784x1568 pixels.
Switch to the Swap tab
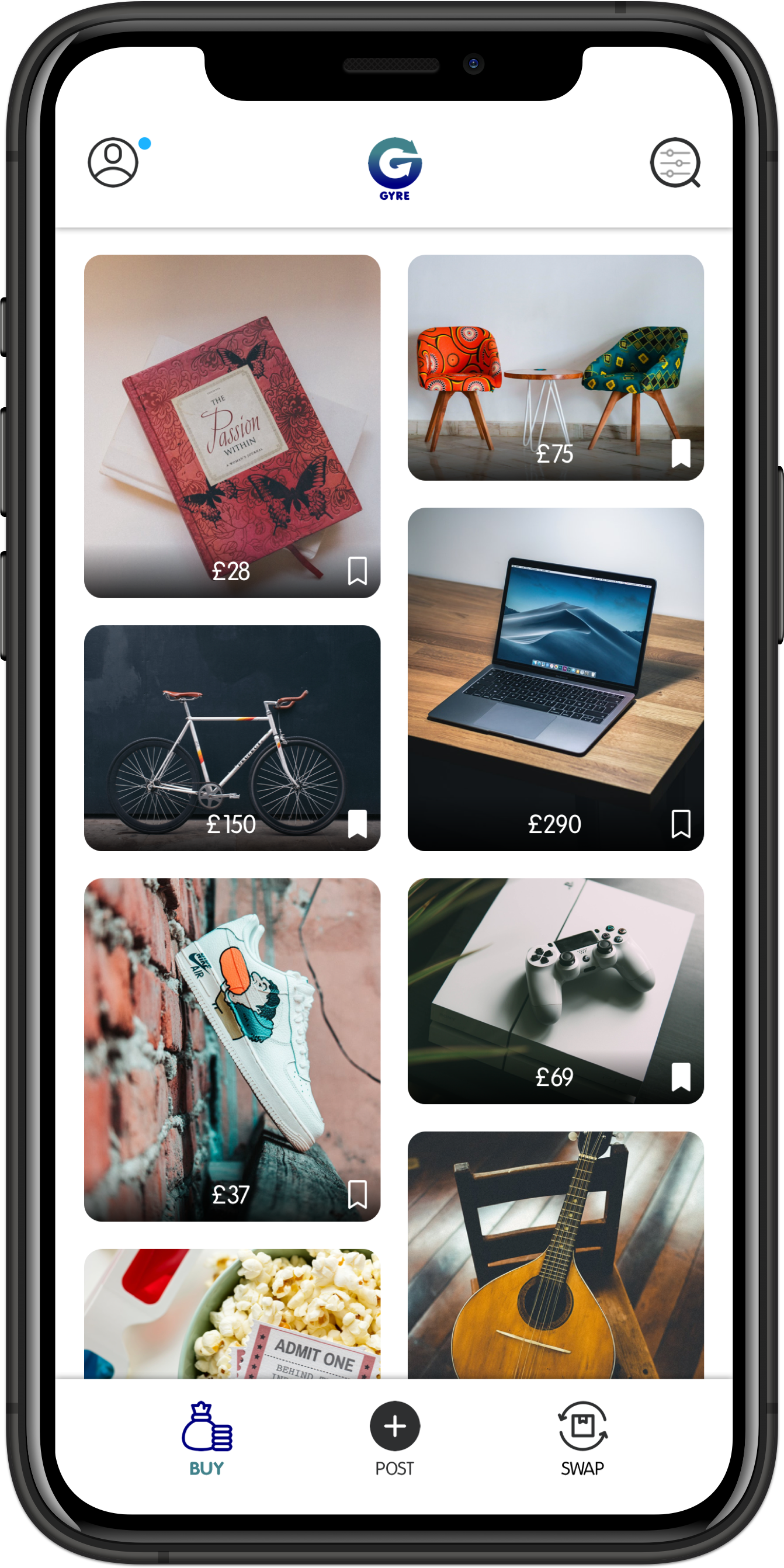[582, 1439]
